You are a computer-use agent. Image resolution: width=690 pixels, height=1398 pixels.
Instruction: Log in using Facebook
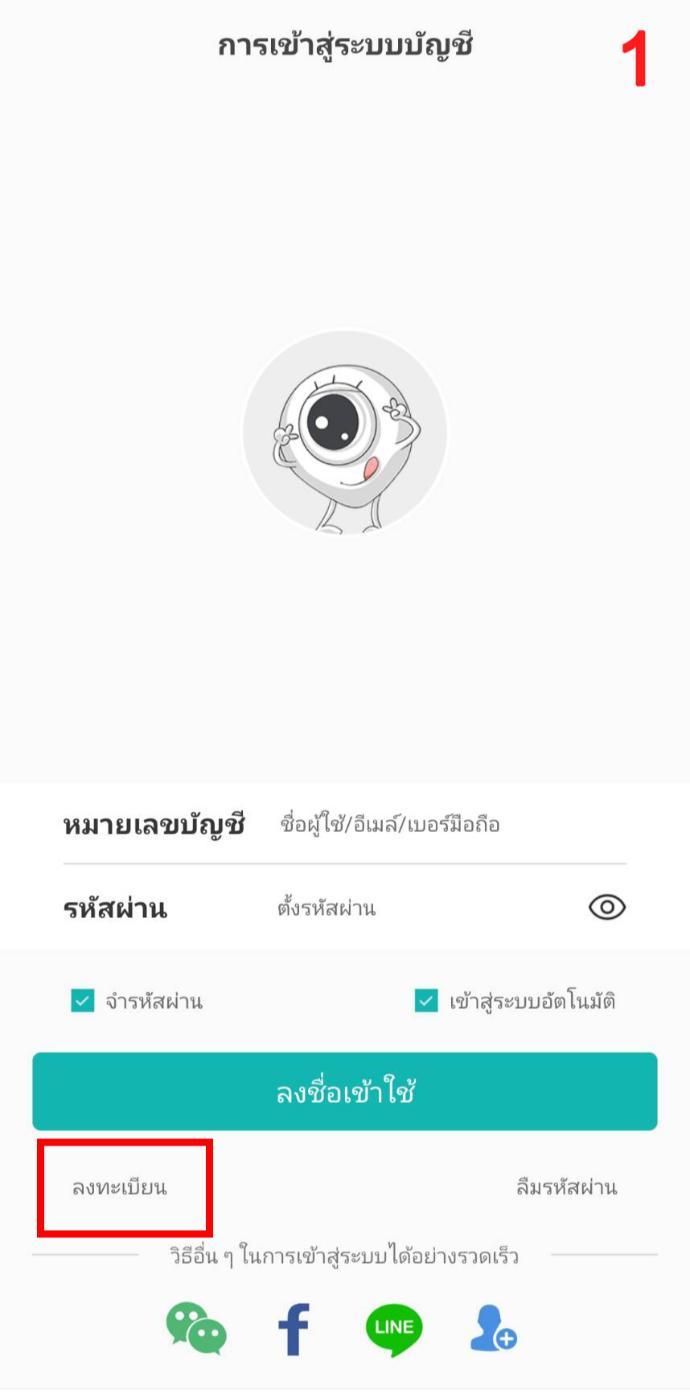(294, 1330)
